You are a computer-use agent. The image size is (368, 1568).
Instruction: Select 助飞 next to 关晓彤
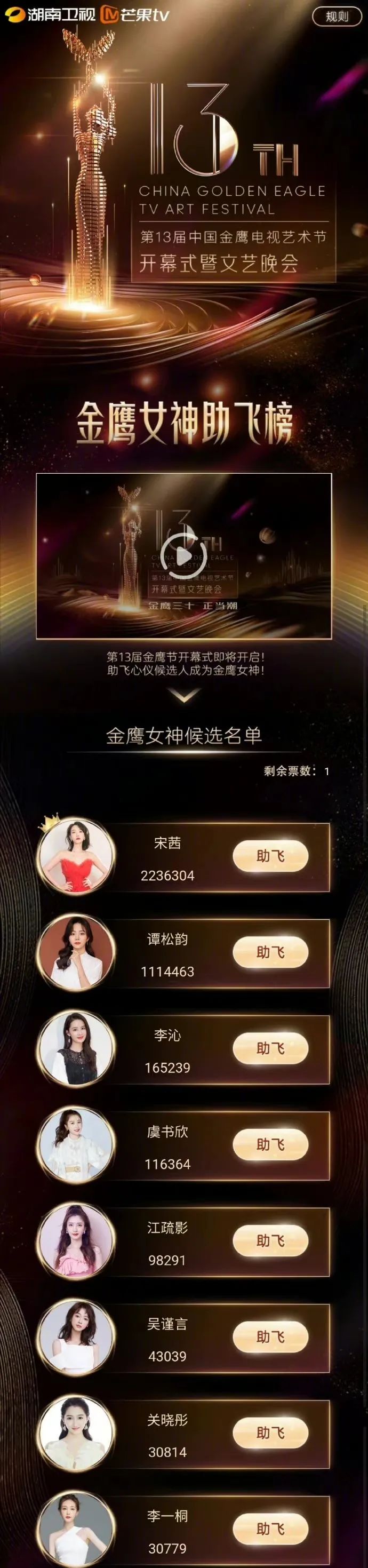pos(270,1433)
